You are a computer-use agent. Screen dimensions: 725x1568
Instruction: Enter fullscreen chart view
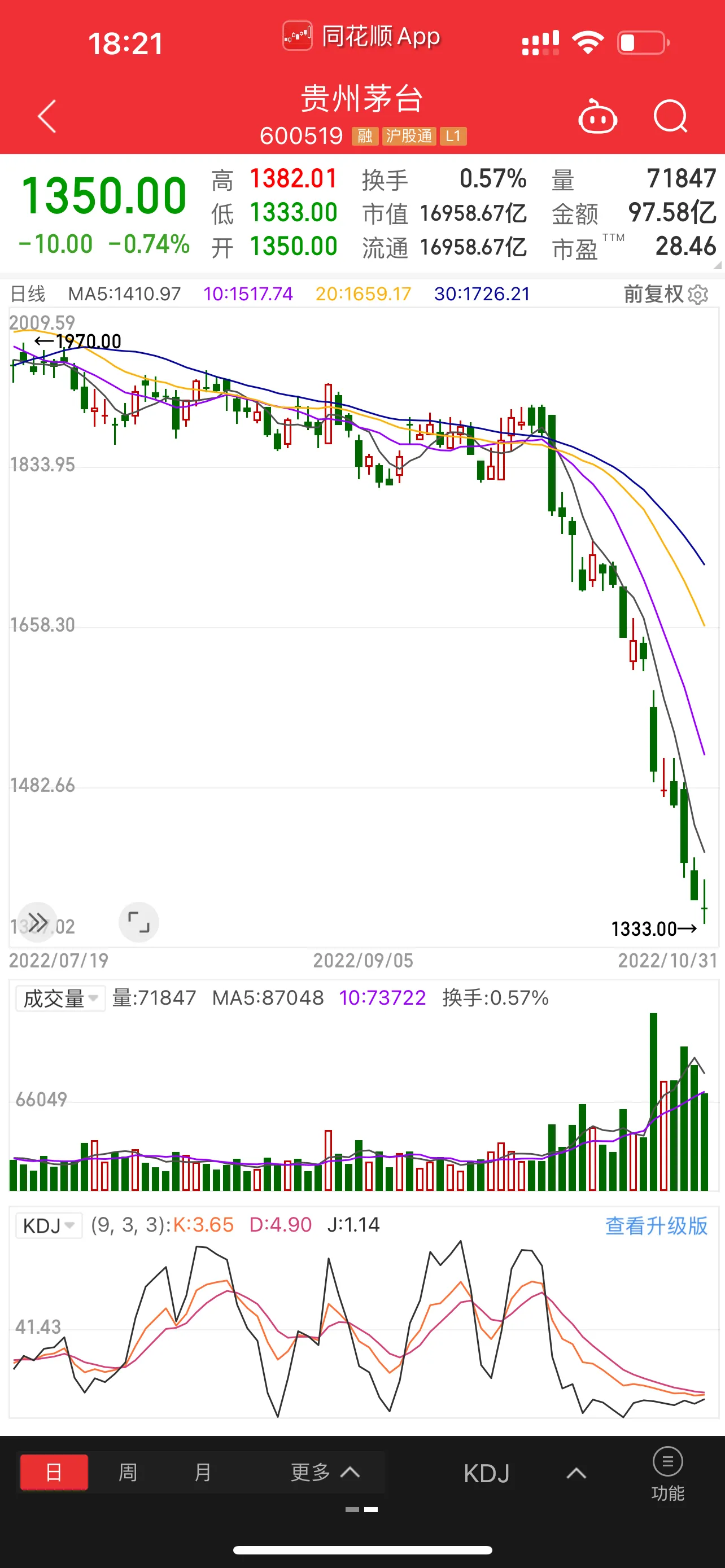(139, 922)
